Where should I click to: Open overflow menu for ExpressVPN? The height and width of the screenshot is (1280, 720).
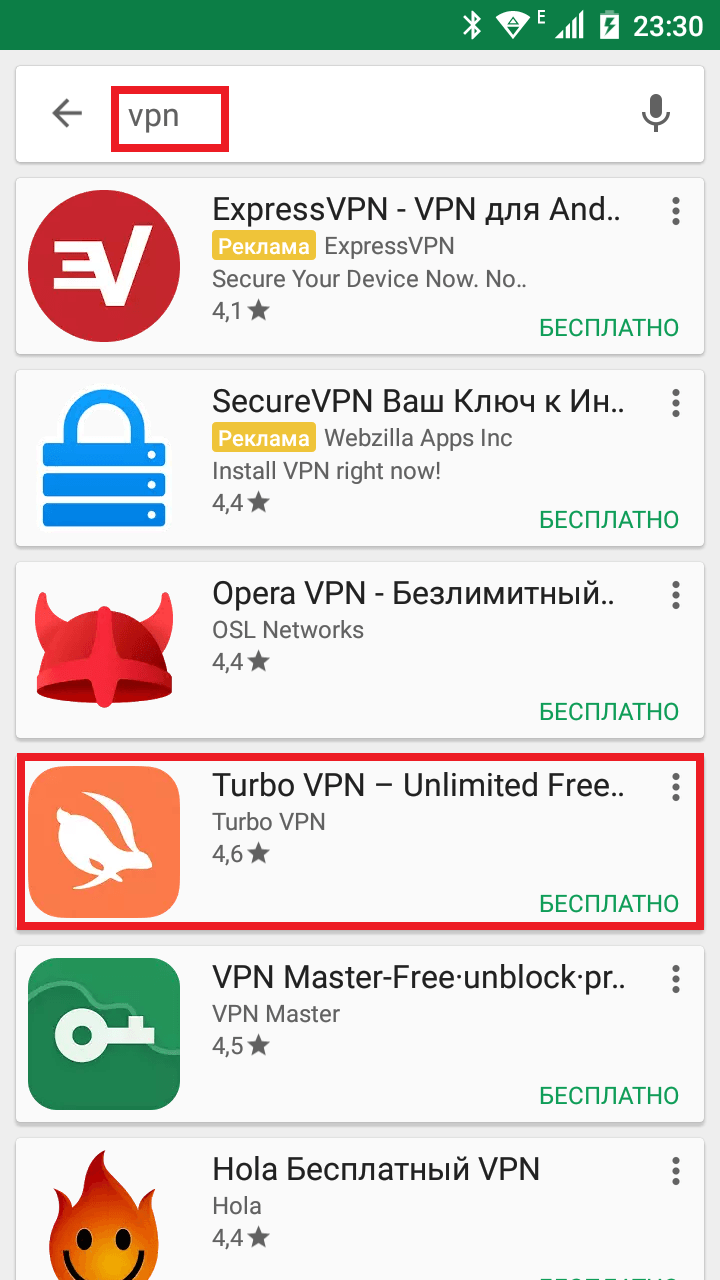pos(676,211)
